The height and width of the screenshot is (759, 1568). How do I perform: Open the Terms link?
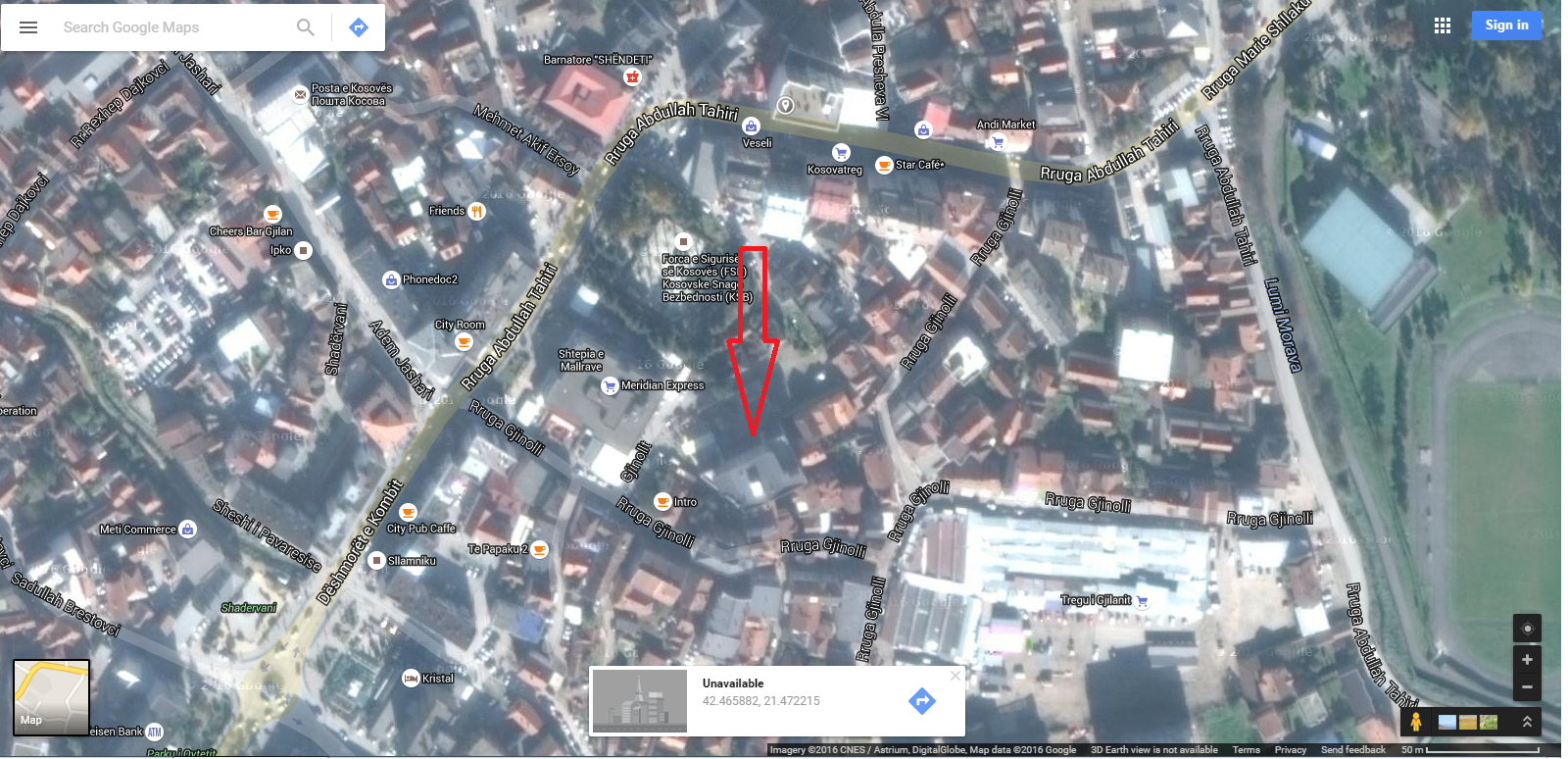[x=1246, y=750]
